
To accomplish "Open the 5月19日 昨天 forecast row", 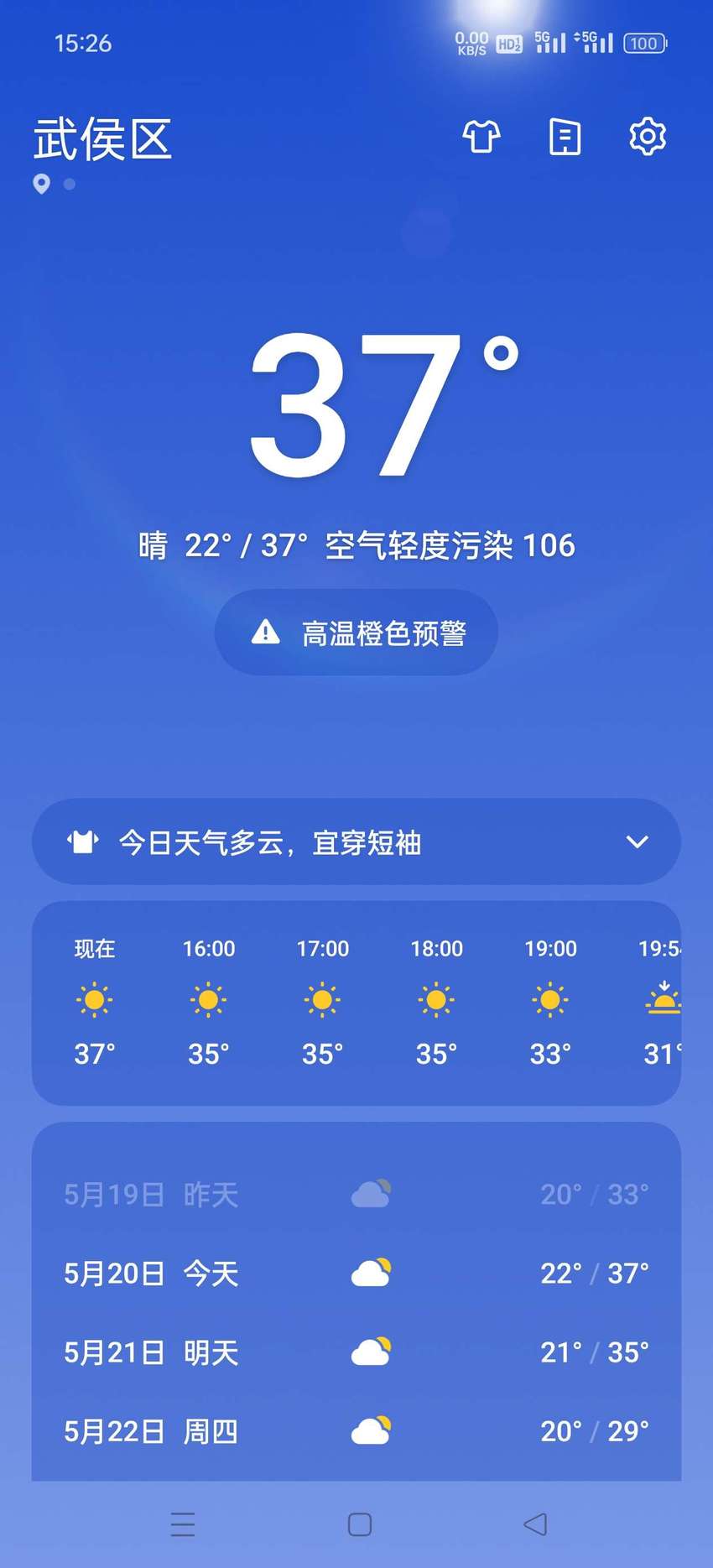I will 356,1195.
